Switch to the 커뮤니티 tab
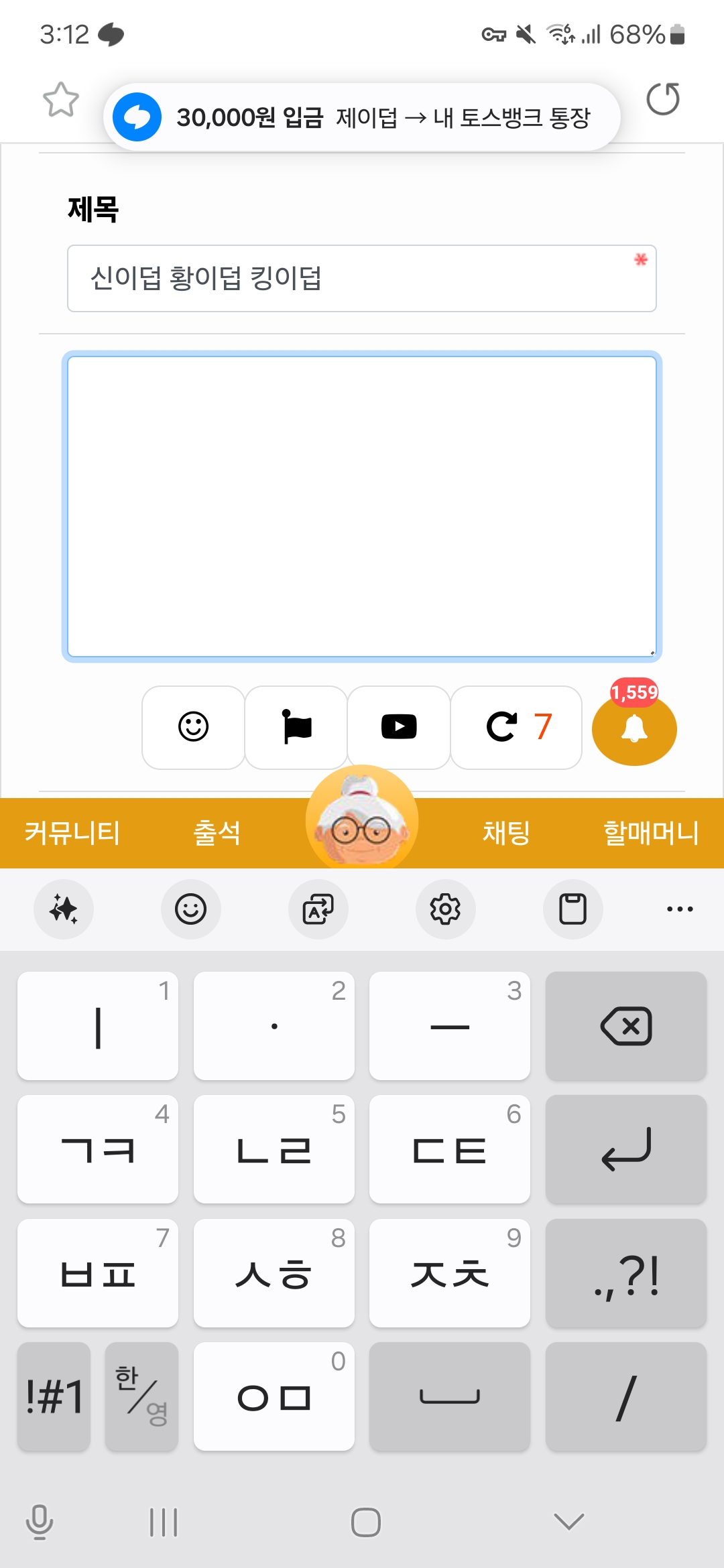Screen dimensions: 724x1568 click(x=72, y=833)
